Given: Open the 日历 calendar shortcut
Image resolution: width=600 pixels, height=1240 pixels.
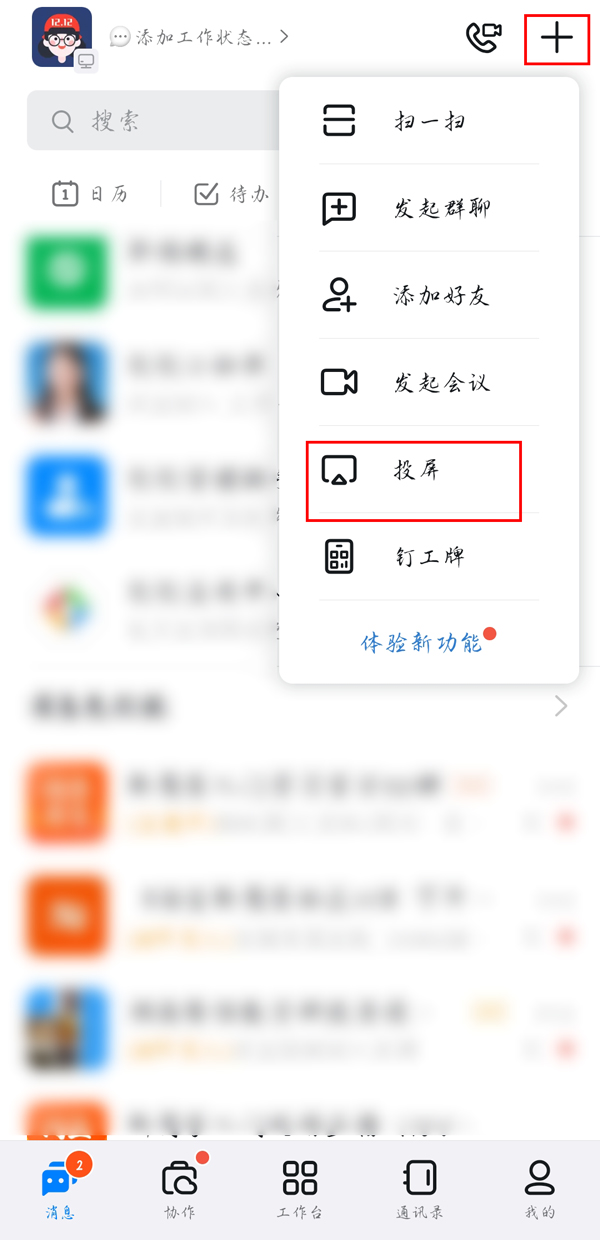Looking at the screenshot, I should click(91, 194).
